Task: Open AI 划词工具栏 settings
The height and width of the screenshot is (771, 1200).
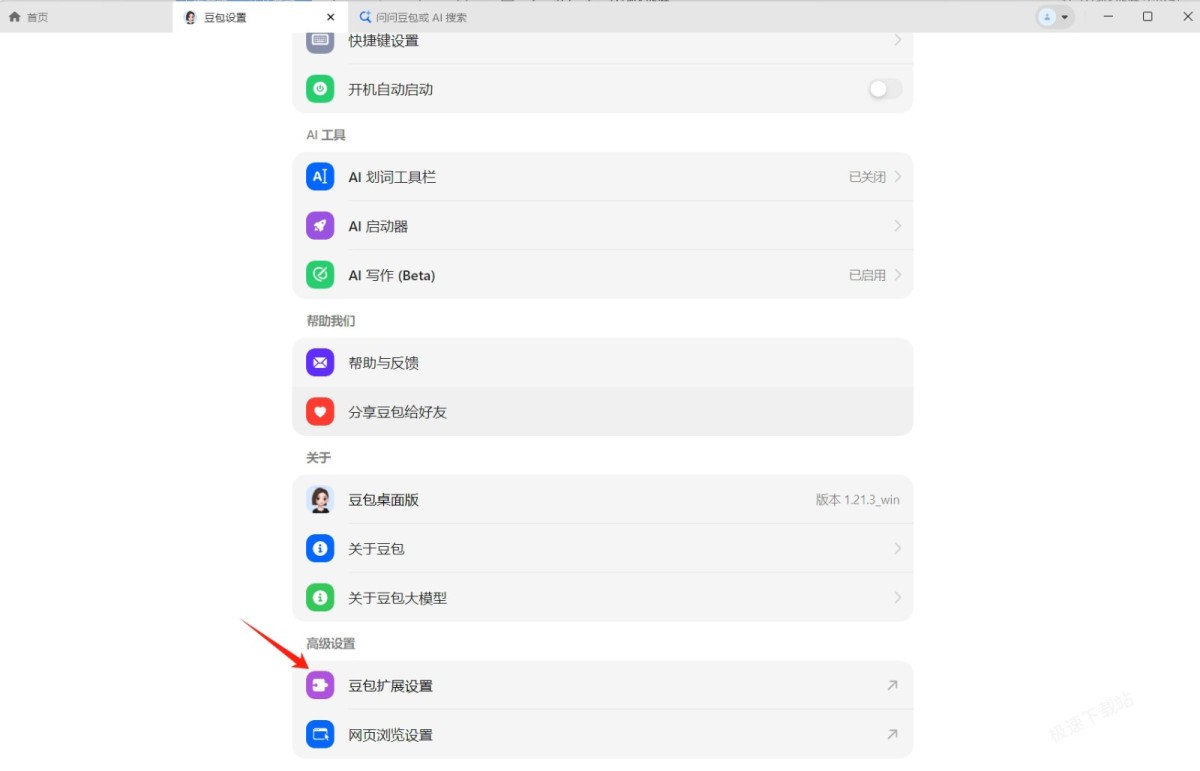Action: coord(603,177)
